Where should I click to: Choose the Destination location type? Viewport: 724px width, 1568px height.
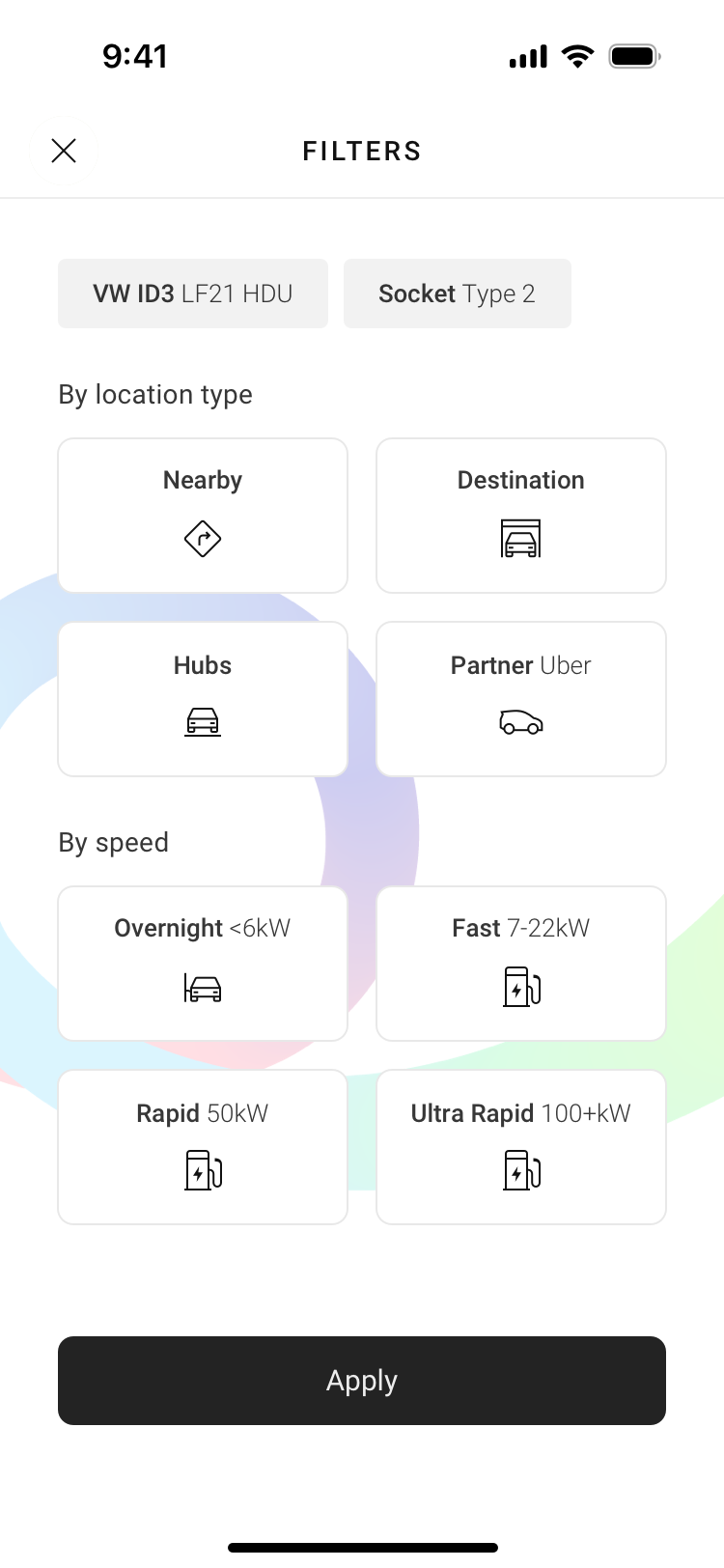[x=521, y=516]
